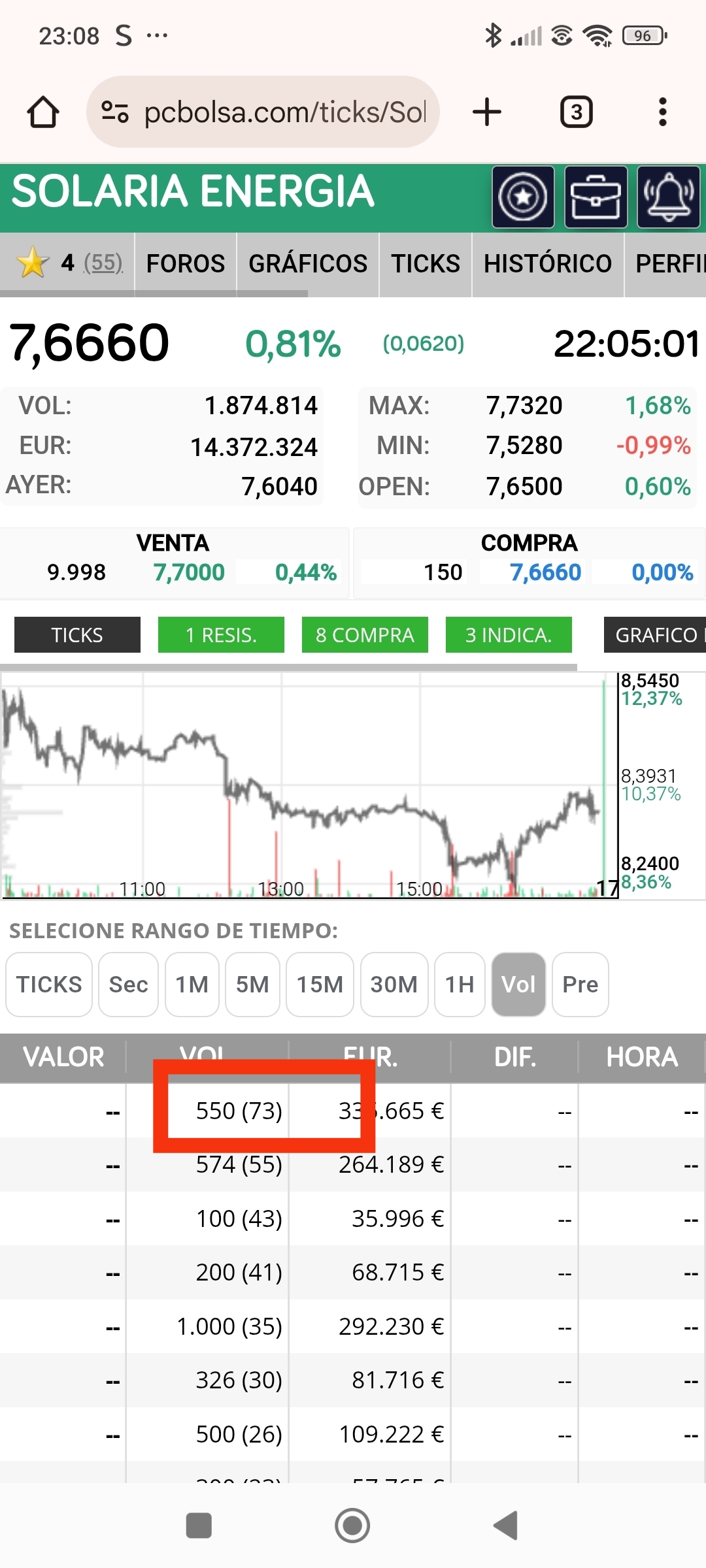This screenshot has height=1568, width=706.
Task: Select the 1 RESIS. button
Action: click(x=221, y=634)
